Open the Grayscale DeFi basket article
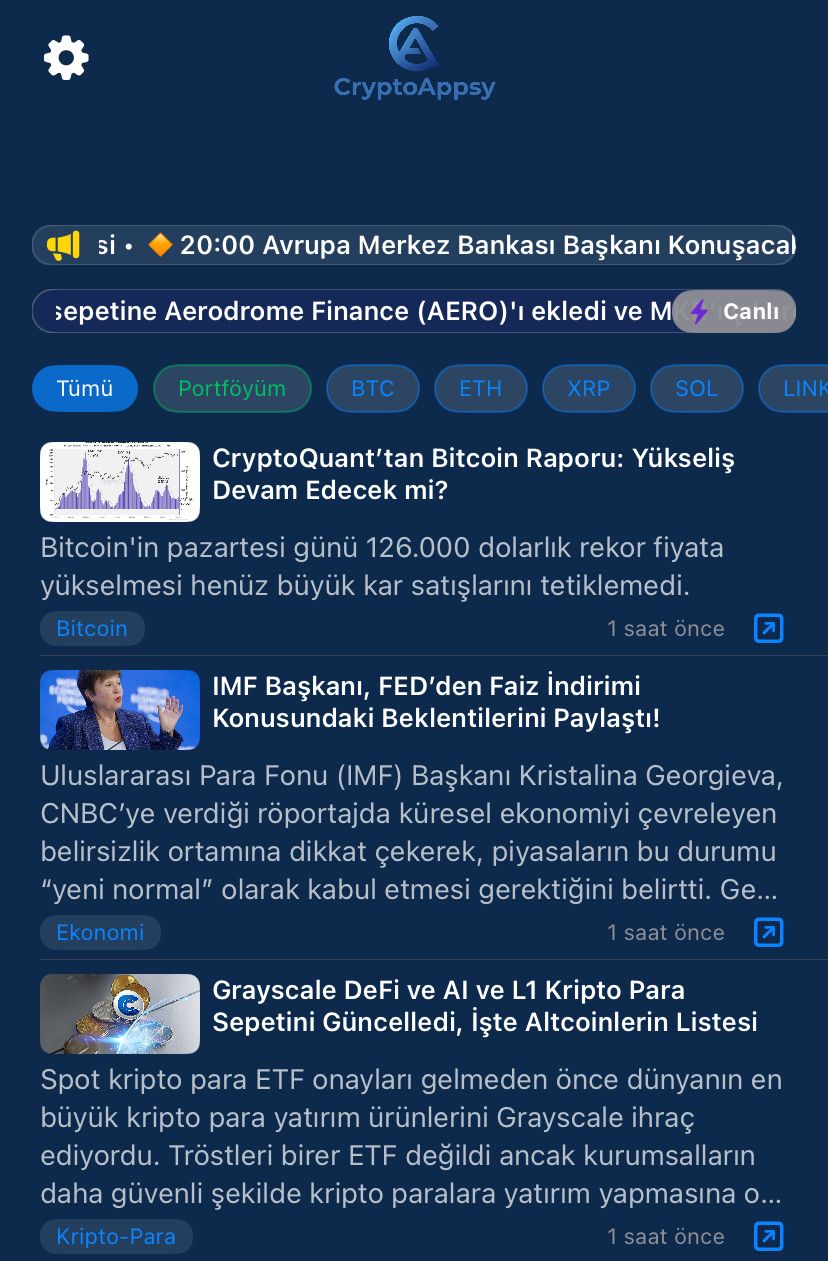The width and height of the screenshot is (828, 1261). click(x=484, y=1006)
